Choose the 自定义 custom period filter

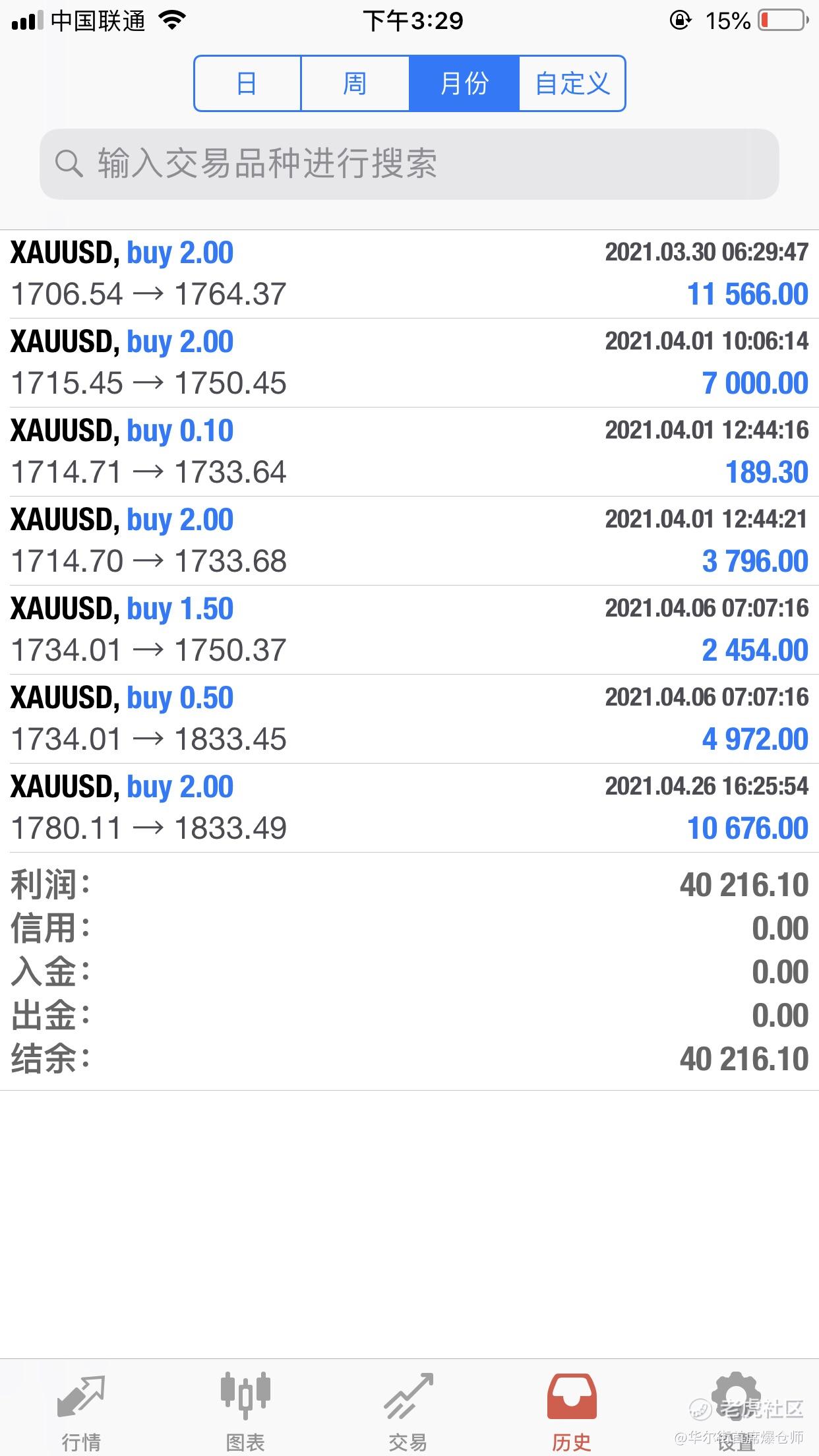pos(572,84)
